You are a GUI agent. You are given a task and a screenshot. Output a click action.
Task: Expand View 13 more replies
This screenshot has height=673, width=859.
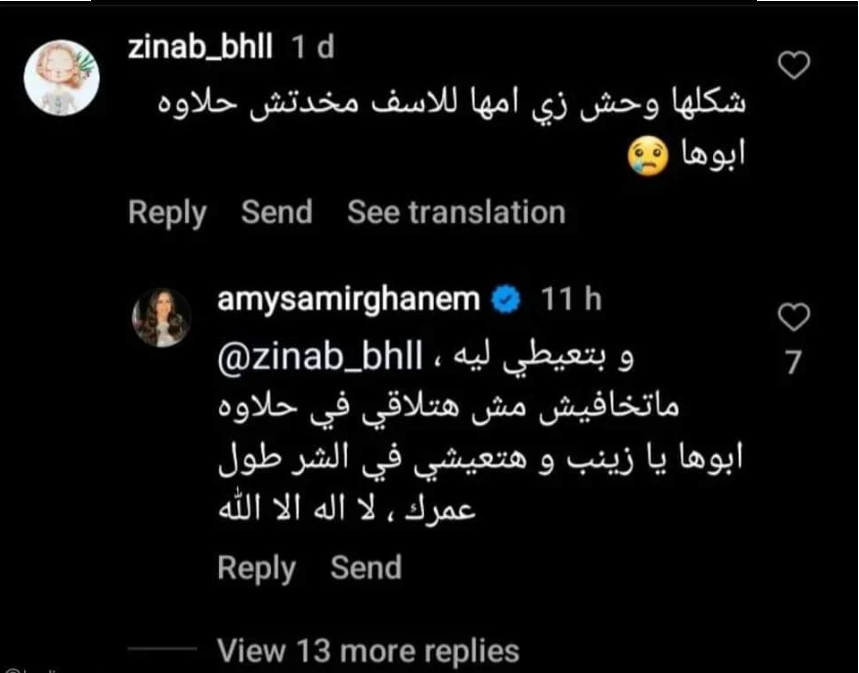click(x=368, y=651)
